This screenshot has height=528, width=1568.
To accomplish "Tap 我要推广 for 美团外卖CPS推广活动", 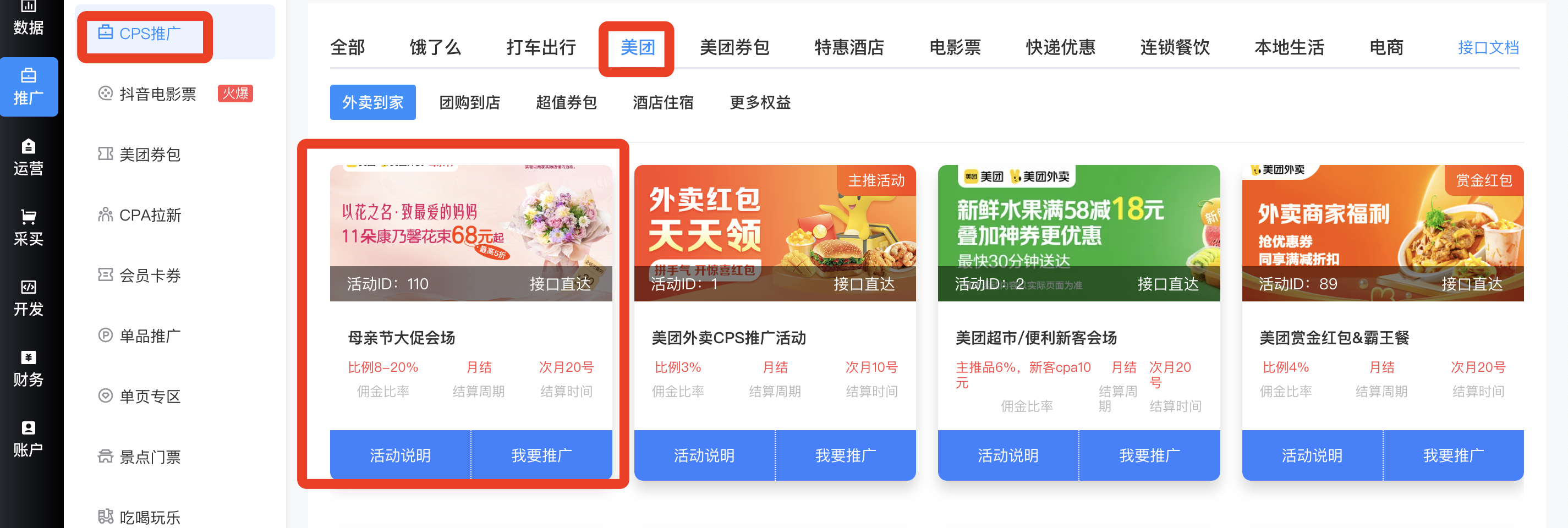I will 845,455.
